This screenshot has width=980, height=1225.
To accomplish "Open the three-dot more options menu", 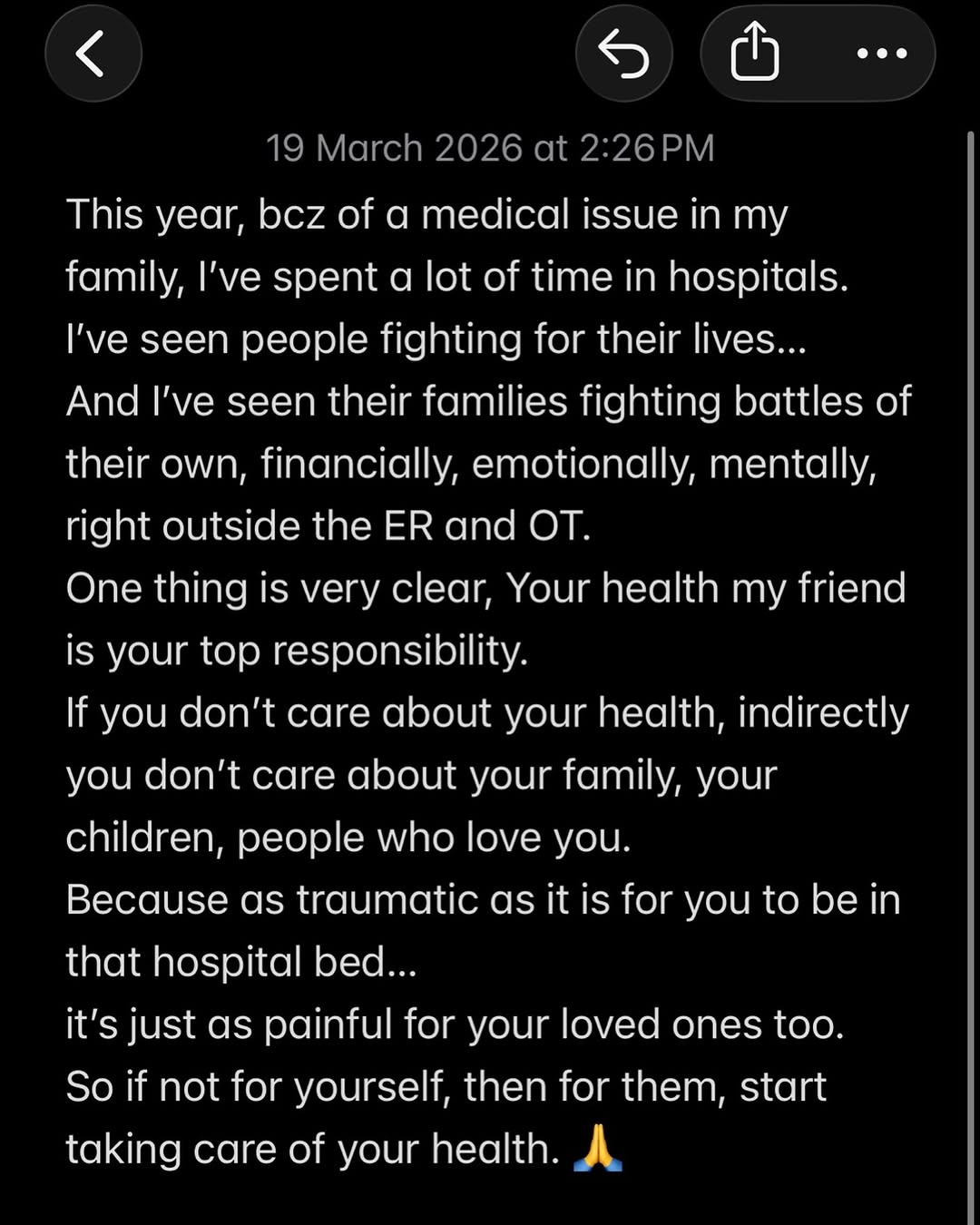I will point(881,54).
